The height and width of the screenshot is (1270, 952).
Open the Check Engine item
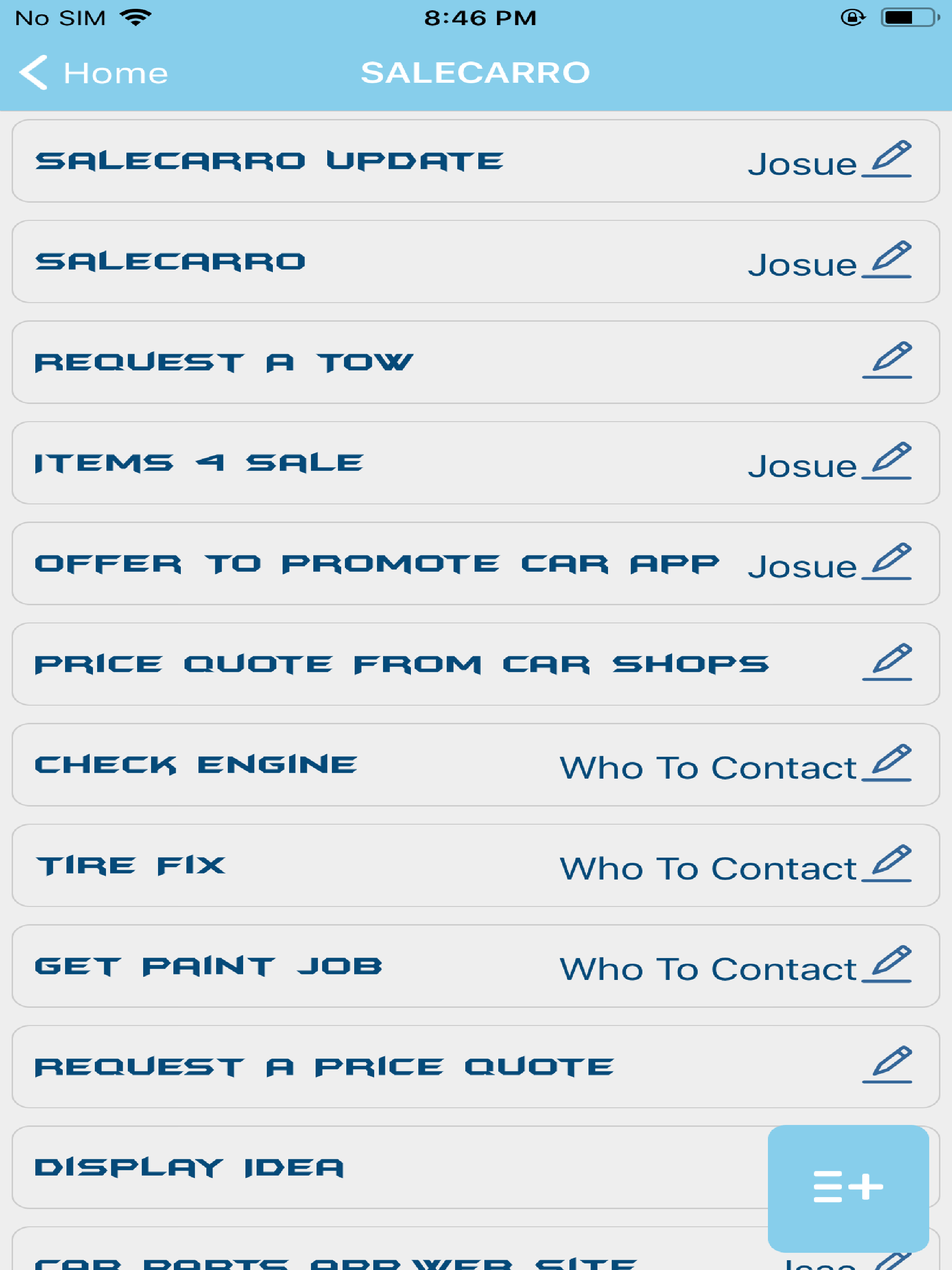196,765
